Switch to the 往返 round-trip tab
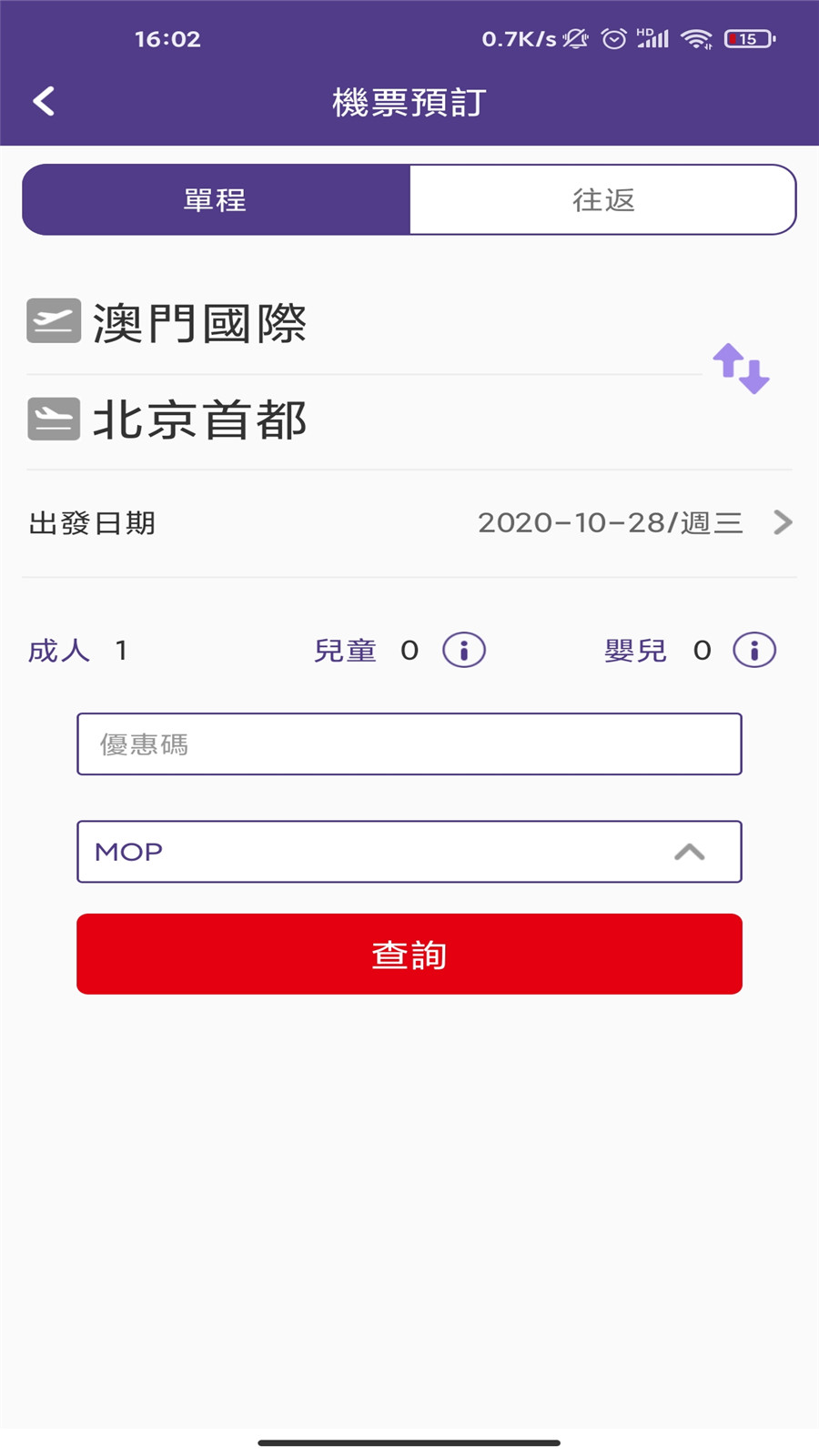This screenshot has height=1456, width=819. (603, 199)
